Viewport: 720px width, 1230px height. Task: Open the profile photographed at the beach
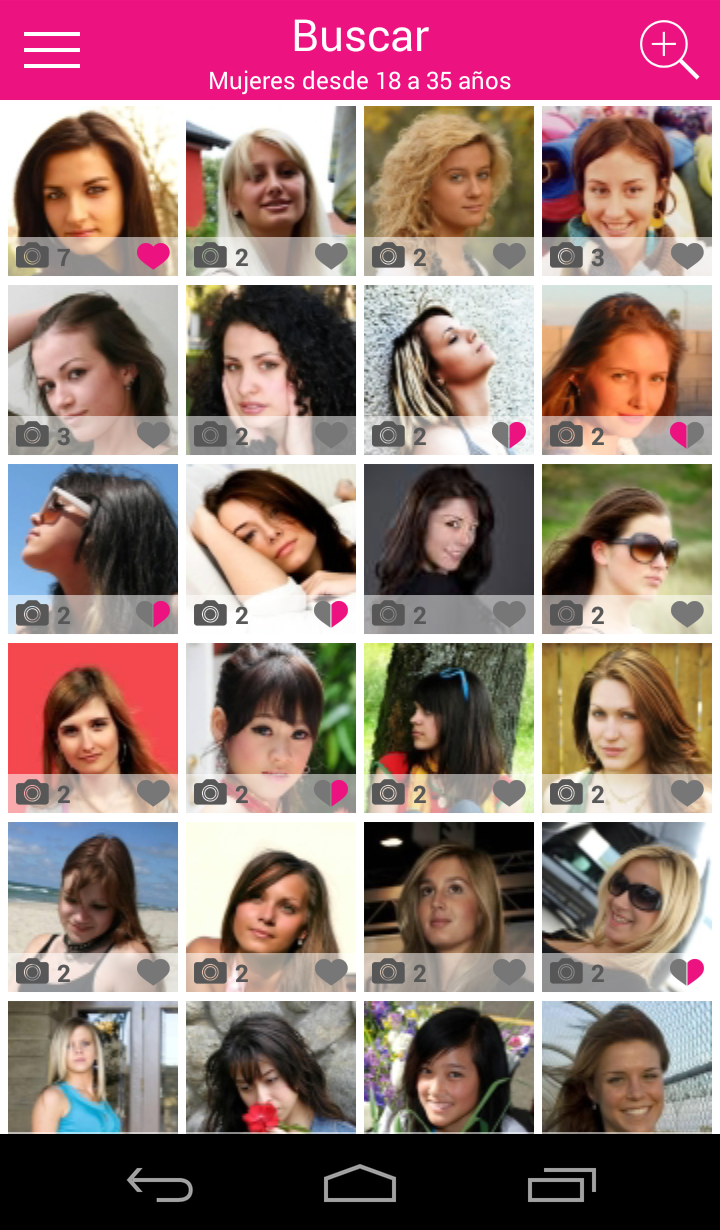tap(93, 907)
